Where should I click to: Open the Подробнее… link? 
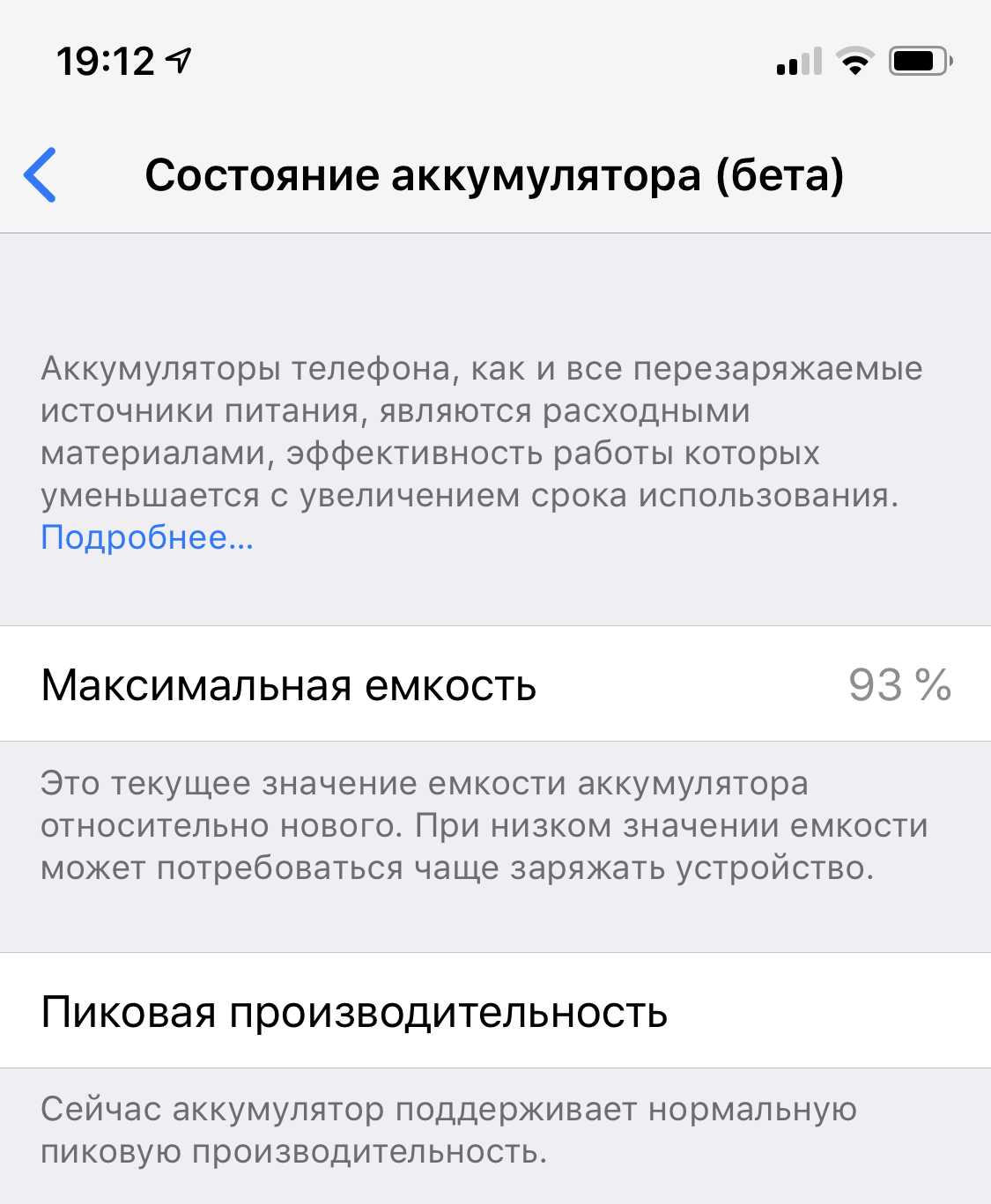pyautogui.click(x=147, y=537)
